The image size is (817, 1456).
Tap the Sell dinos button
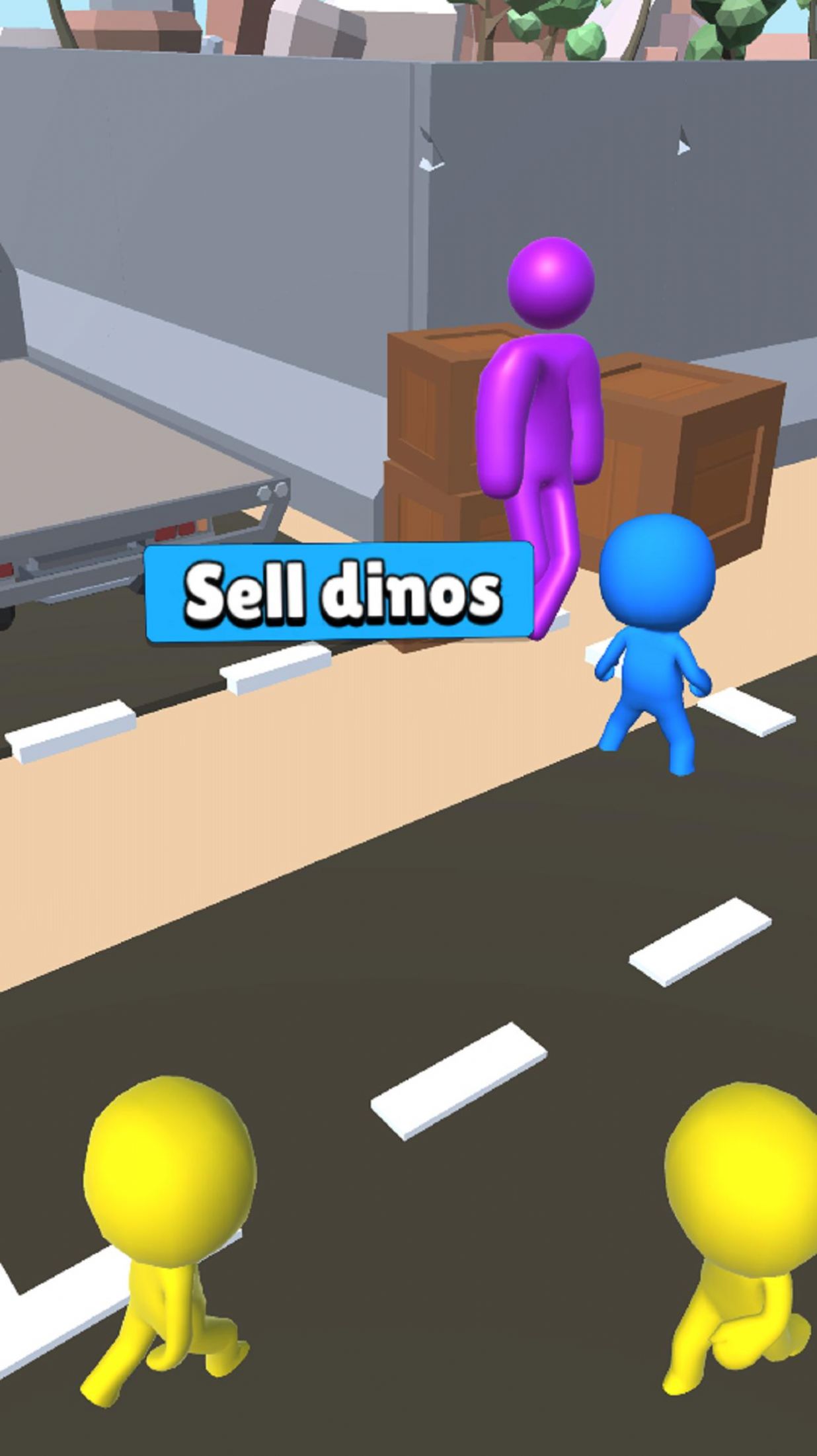click(339, 592)
